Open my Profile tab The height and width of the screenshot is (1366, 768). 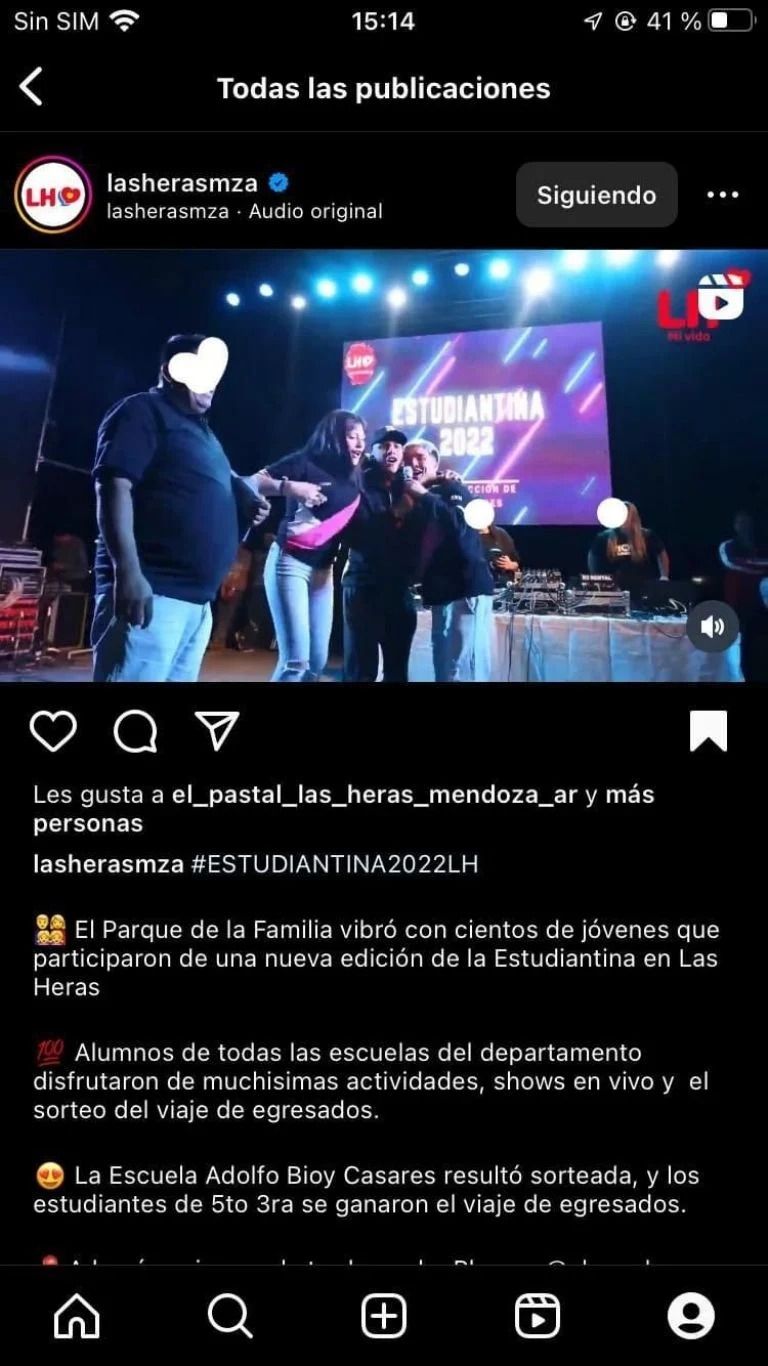click(x=691, y=1316)
